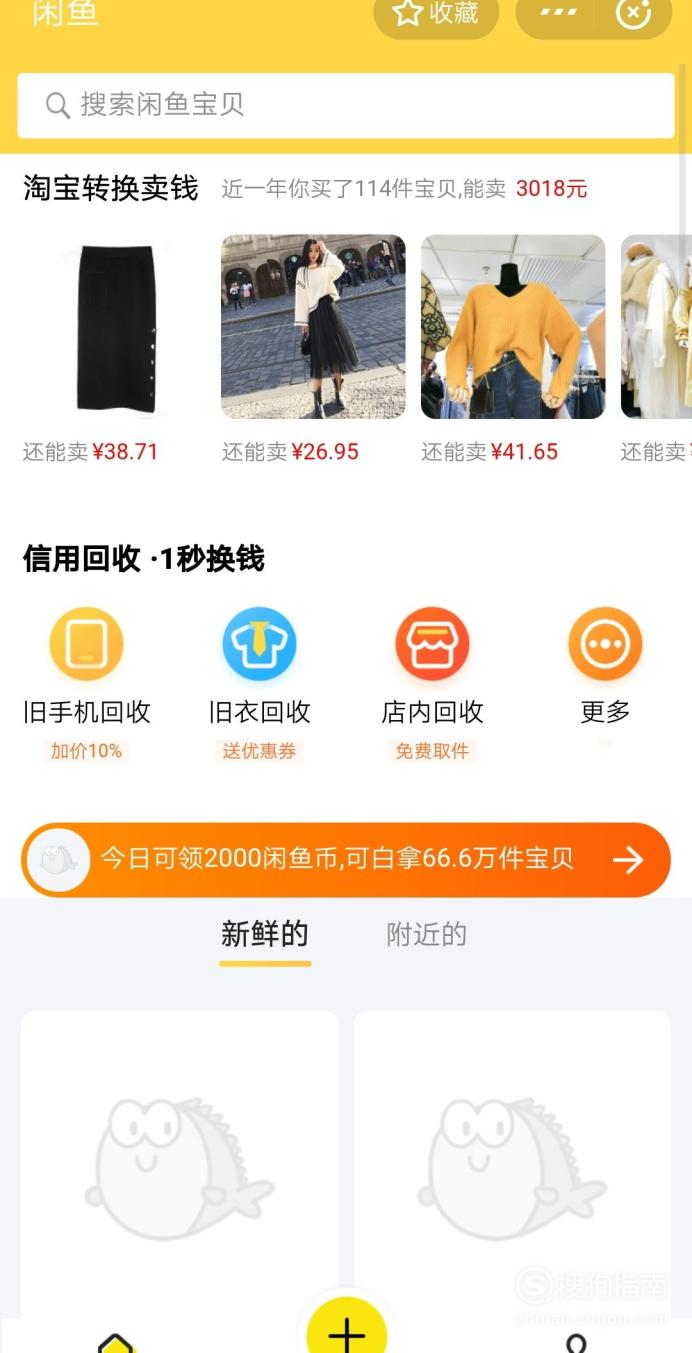Open the 今日可领2000闲鱼币 banner
The image size is (692, 1353).
tap(345, 860)
